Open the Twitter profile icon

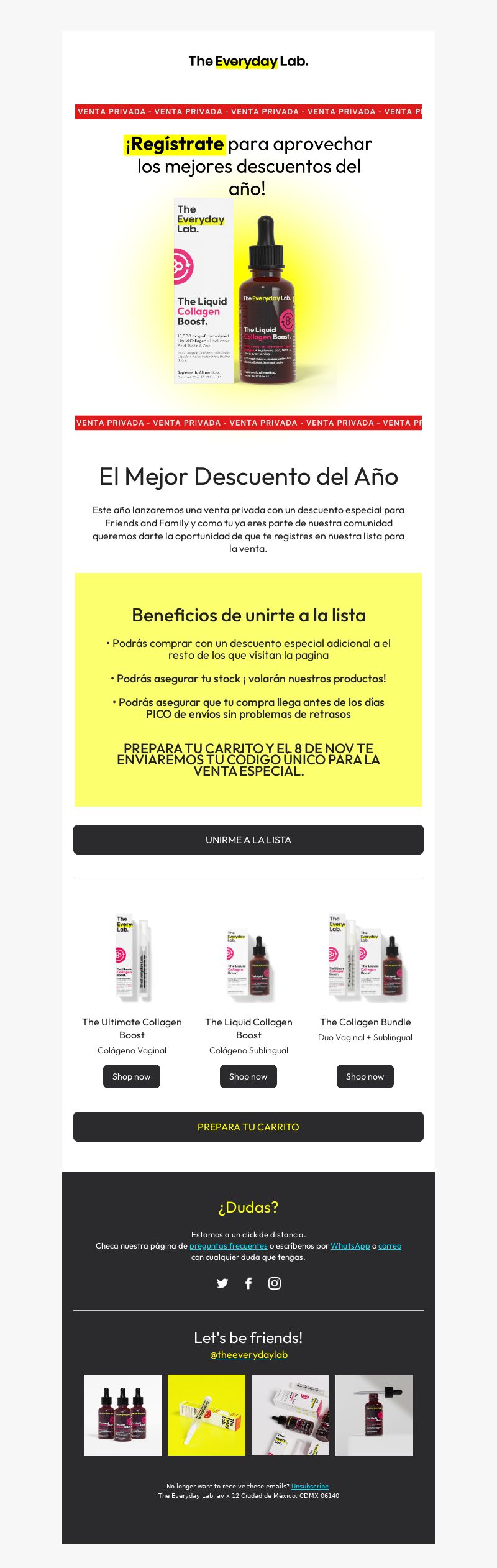pos(222,1283)
